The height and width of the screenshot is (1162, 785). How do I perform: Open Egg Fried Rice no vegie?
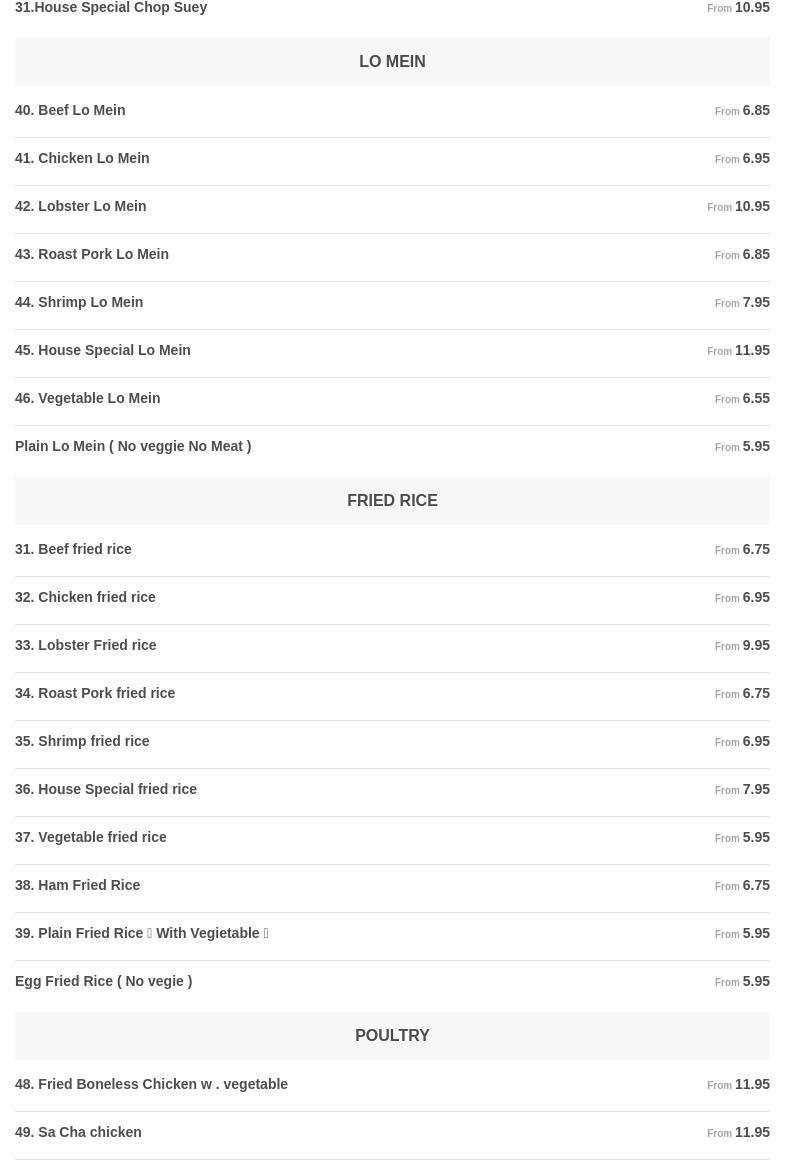tap(104, 981)
